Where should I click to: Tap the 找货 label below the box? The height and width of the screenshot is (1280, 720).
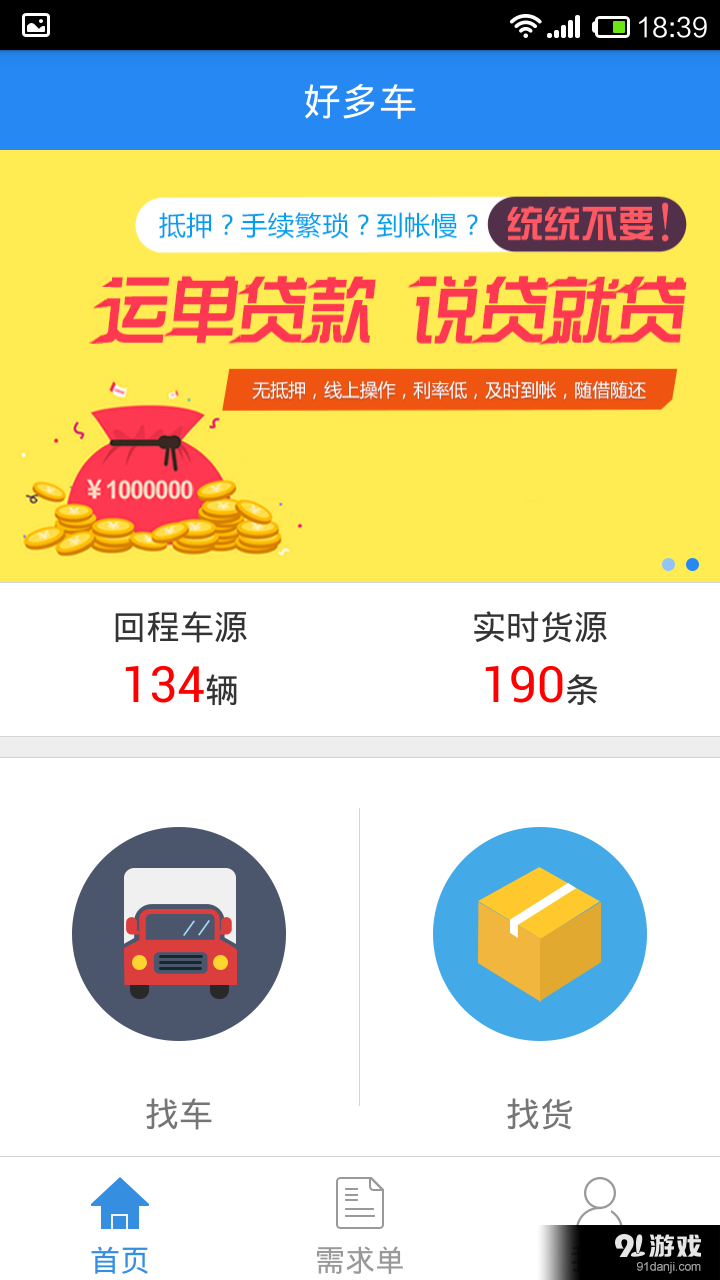click(540, 1115)
